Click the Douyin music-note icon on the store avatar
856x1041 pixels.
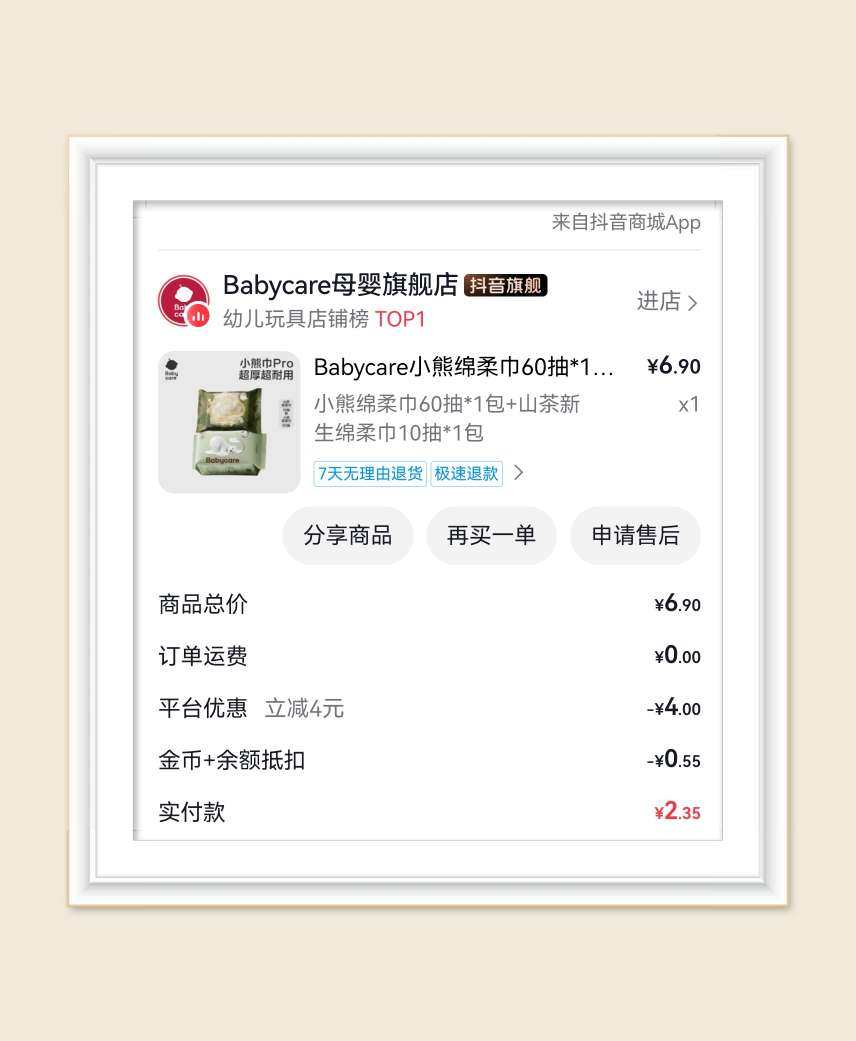pyautogui.click(x=196, y=313)
